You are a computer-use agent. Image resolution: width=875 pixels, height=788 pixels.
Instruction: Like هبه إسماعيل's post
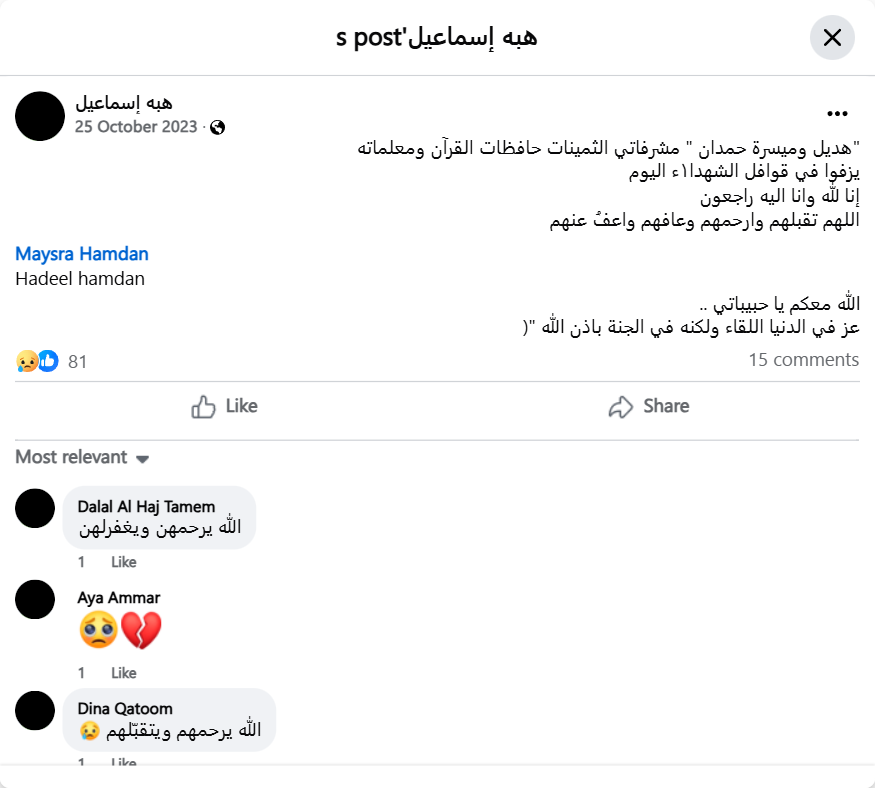pyautogui.click(x=225, y=406)
